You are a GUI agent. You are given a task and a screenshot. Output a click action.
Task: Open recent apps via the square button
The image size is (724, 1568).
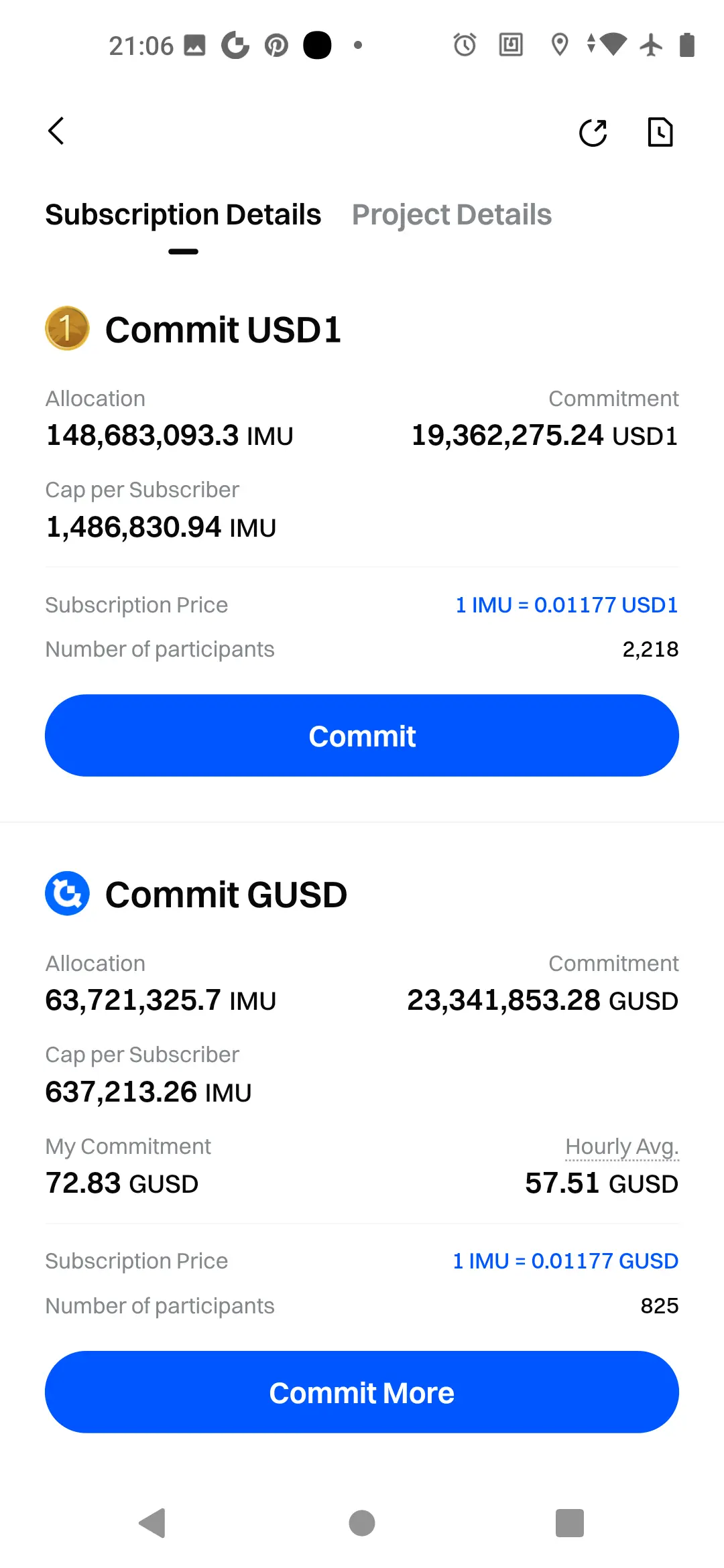[x=570, y=1522]
